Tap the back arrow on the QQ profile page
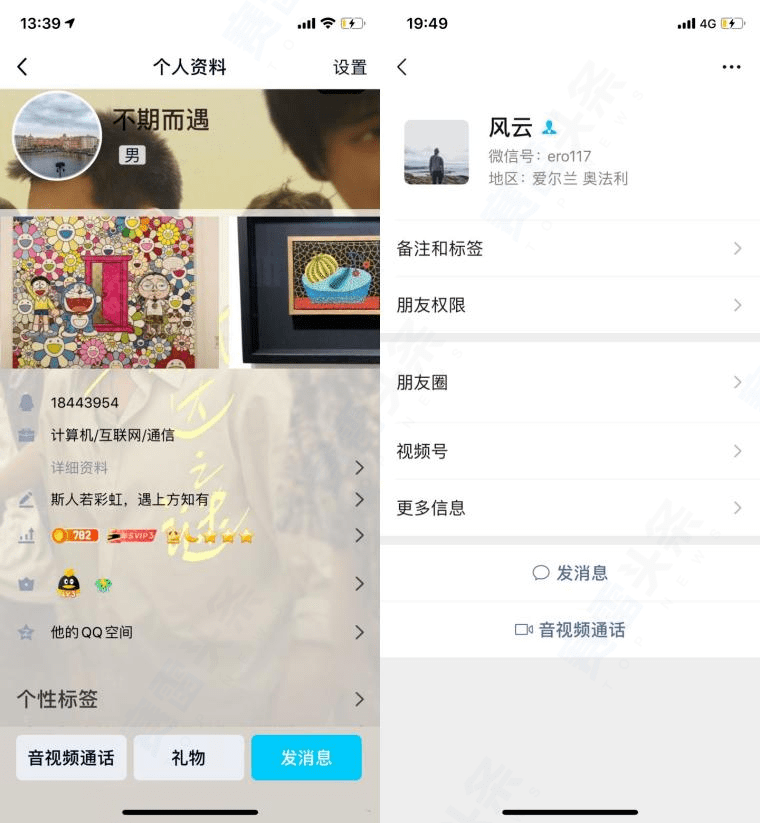 click(x=22, y=67)
